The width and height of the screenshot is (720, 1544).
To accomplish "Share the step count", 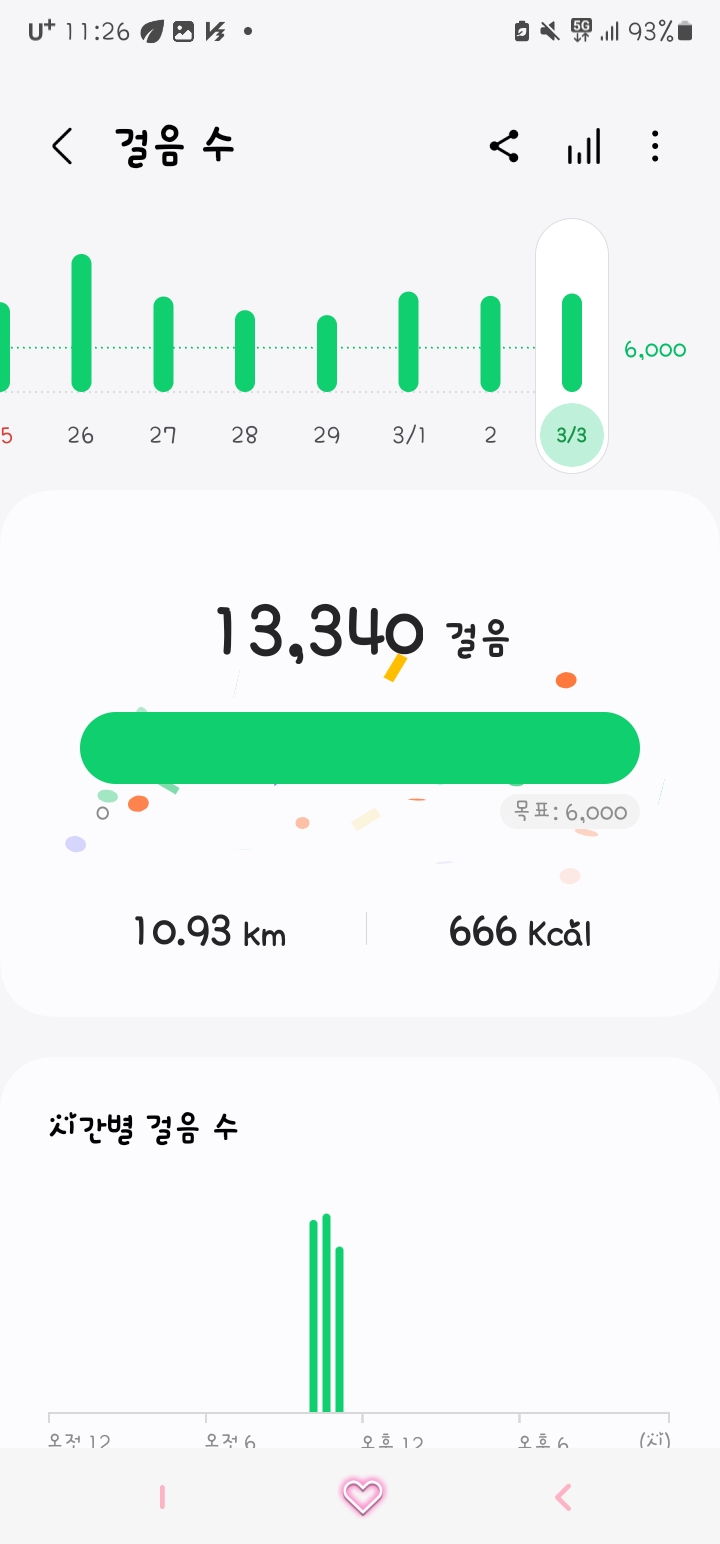I will pyautogui.click(x=504, y=147).
